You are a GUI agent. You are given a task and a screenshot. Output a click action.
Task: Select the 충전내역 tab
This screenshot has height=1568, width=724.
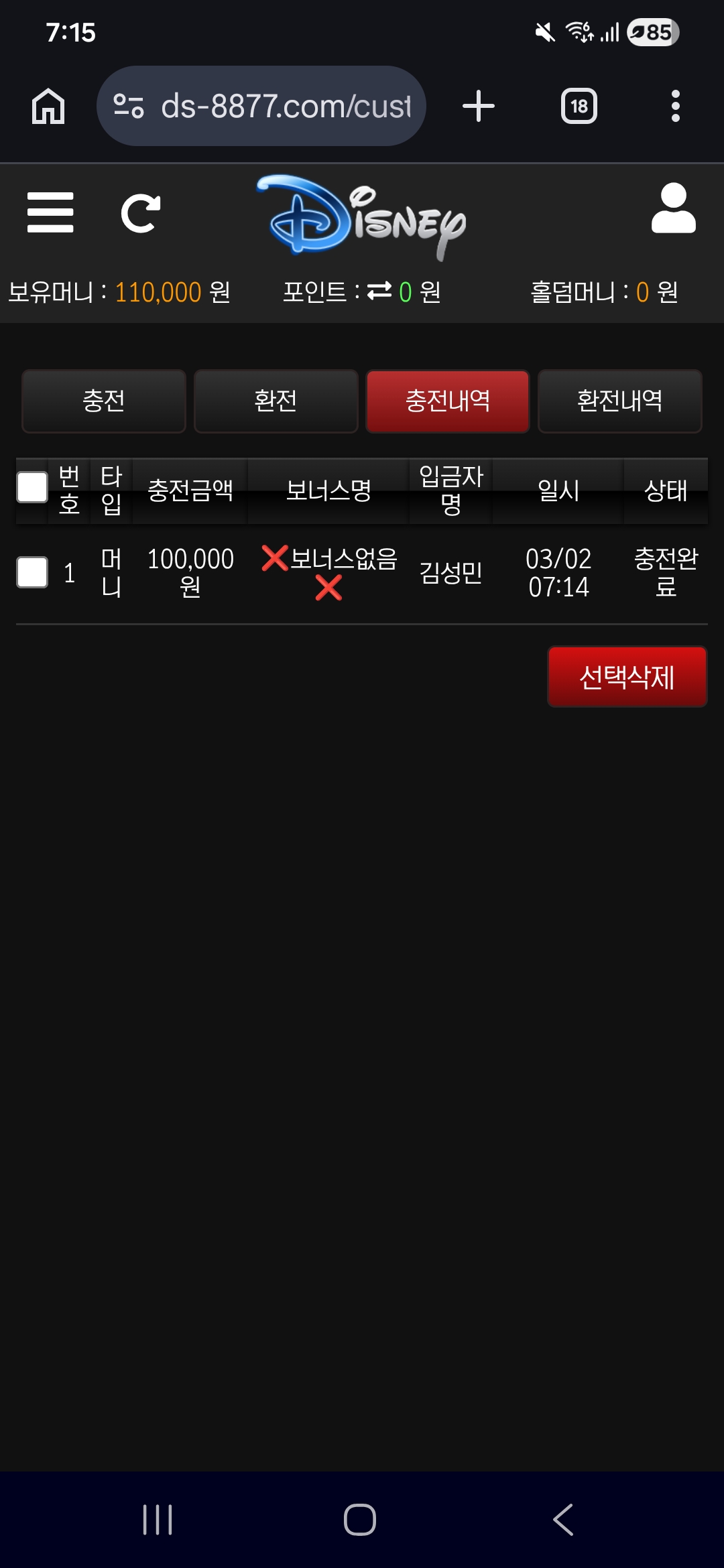[448, 401]
